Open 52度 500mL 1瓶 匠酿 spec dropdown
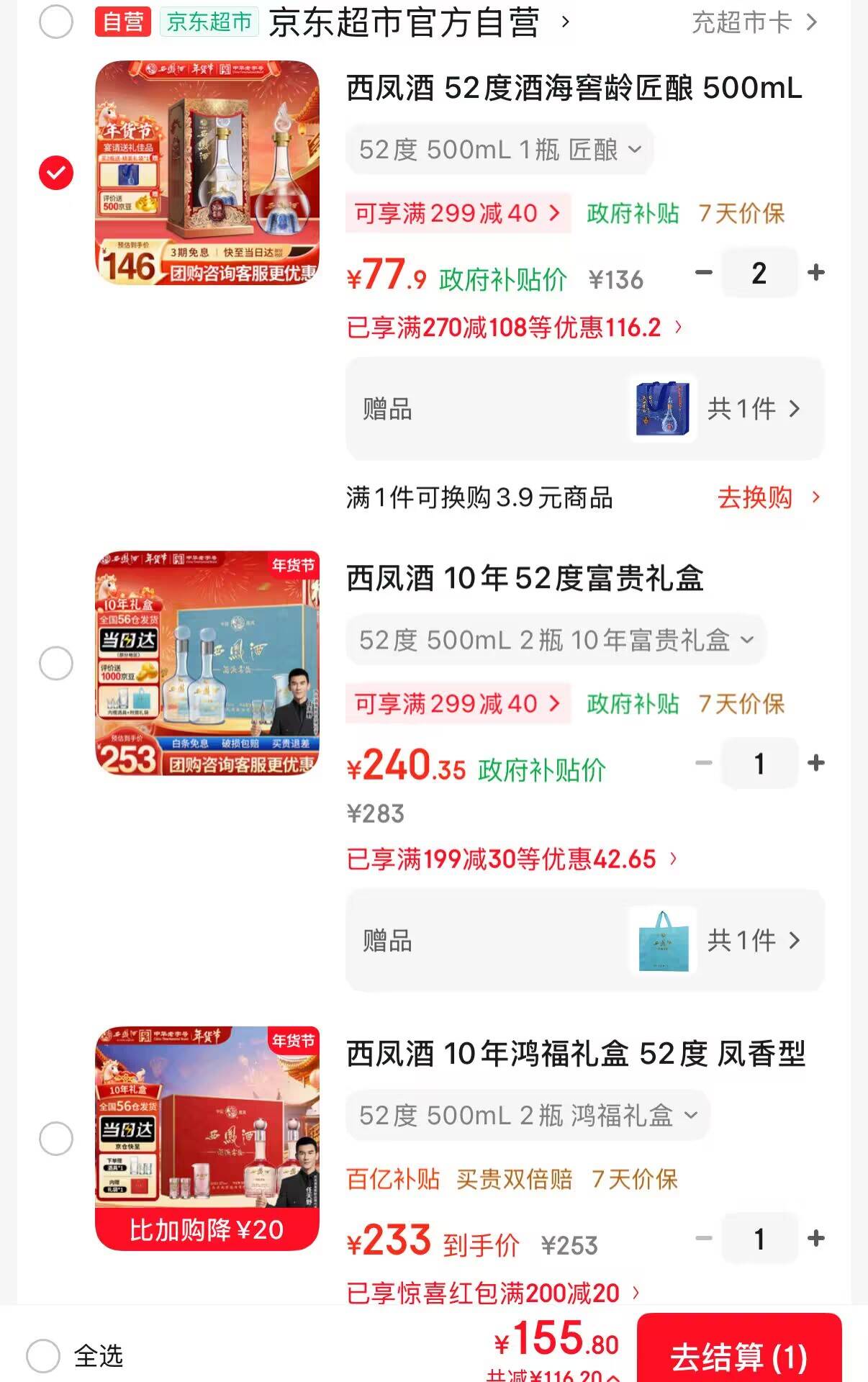868x1382 pixels. click(499, 150)
